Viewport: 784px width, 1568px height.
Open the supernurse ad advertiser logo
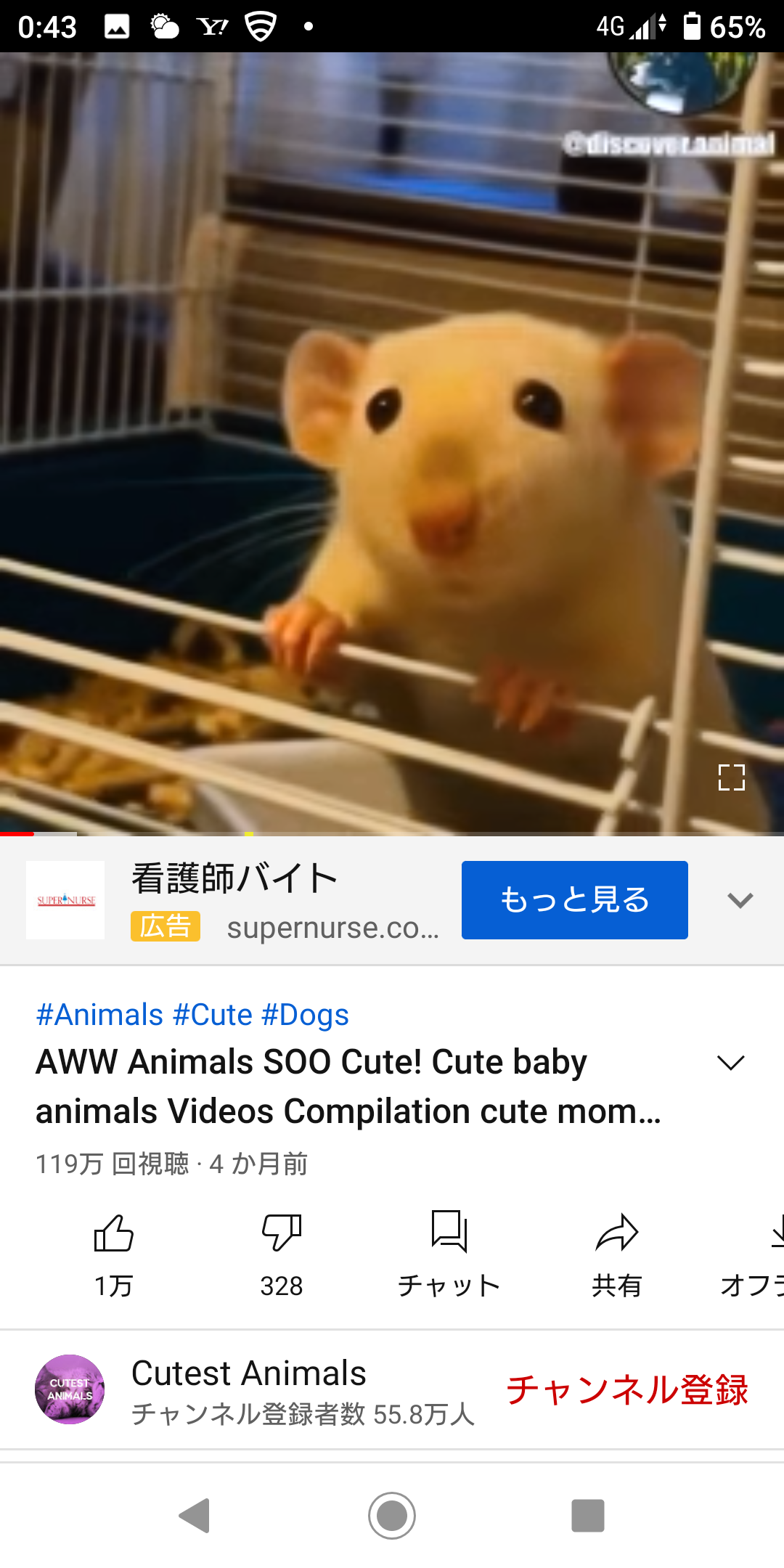(65, 900)
